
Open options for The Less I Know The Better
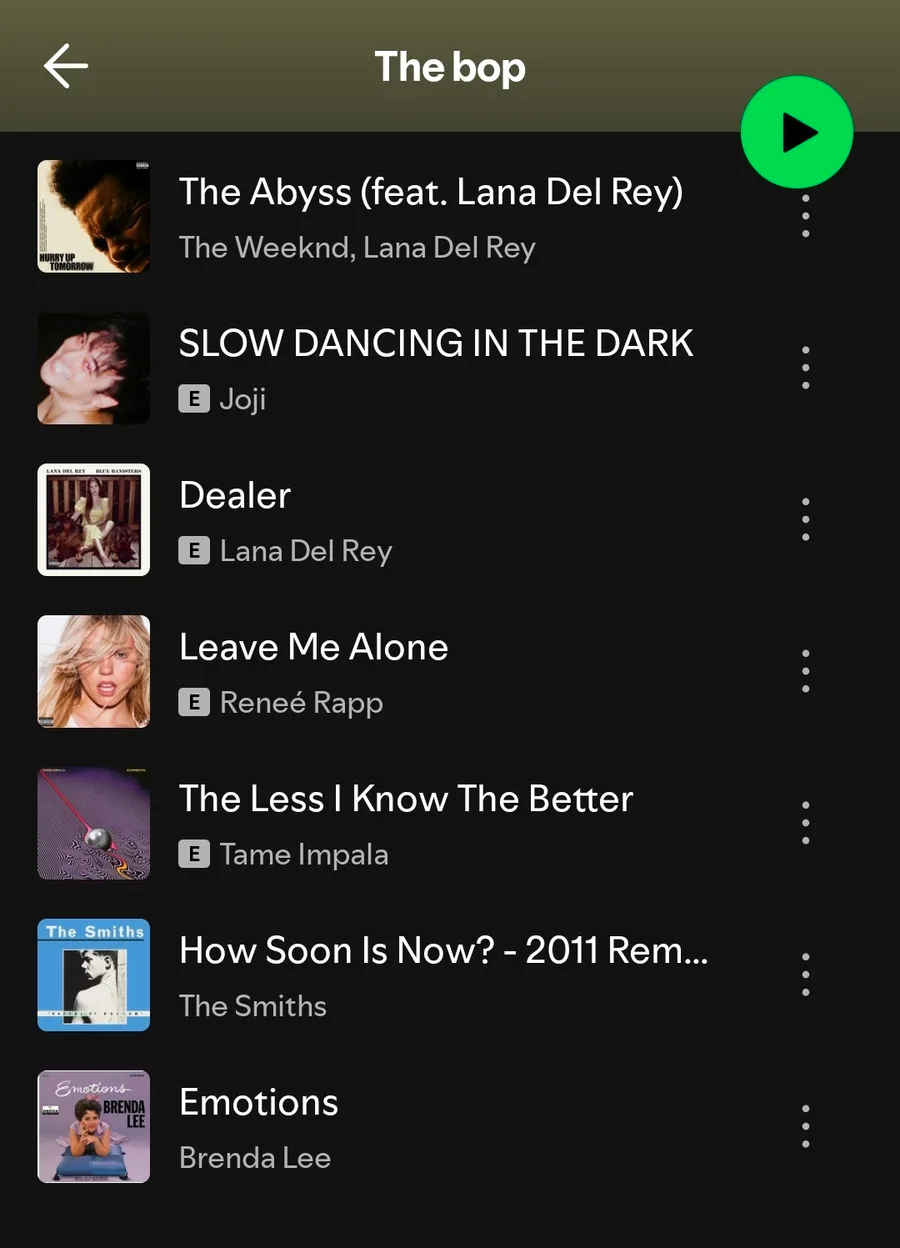point(806,823)
